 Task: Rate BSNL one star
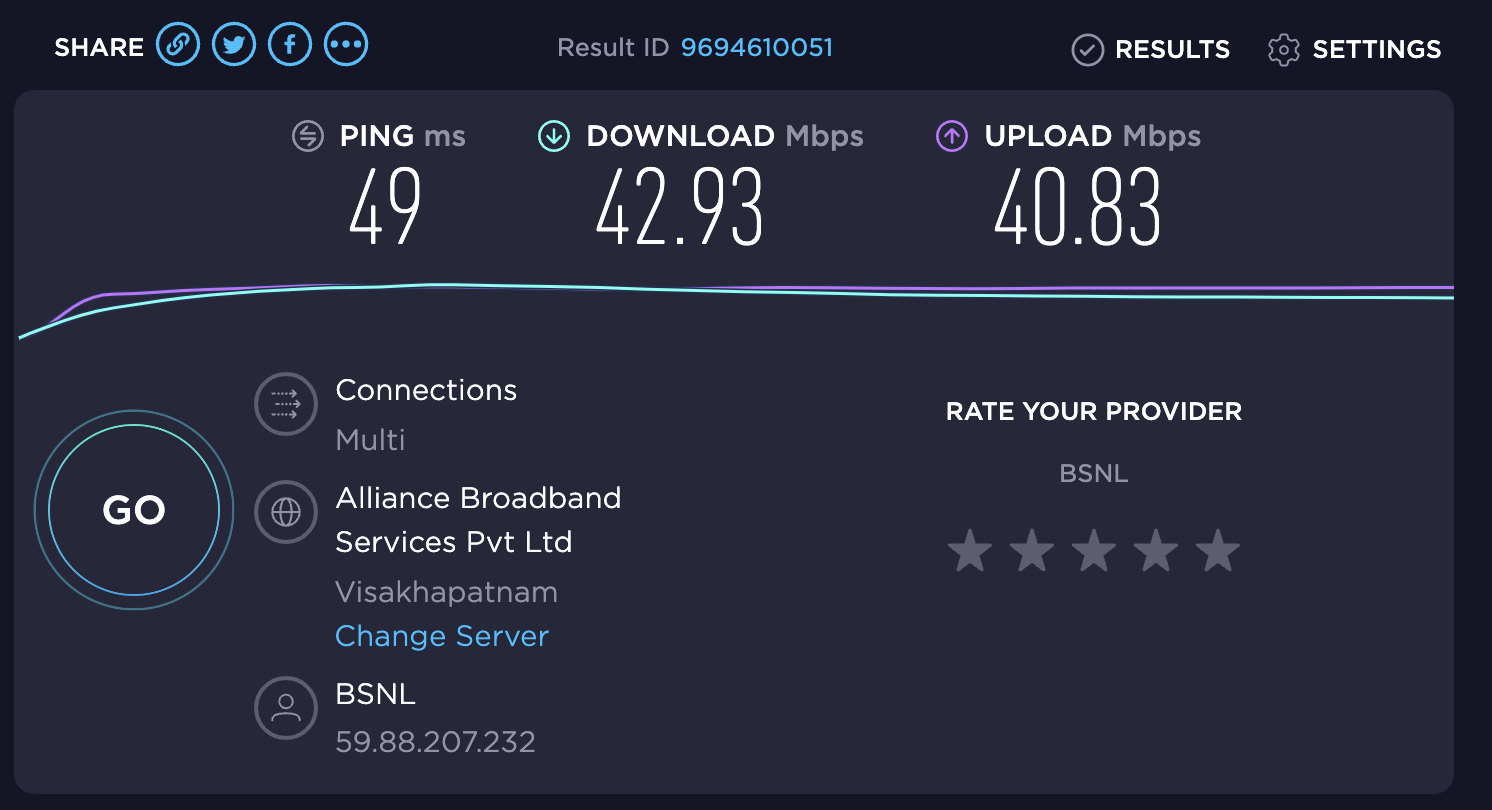970,551
